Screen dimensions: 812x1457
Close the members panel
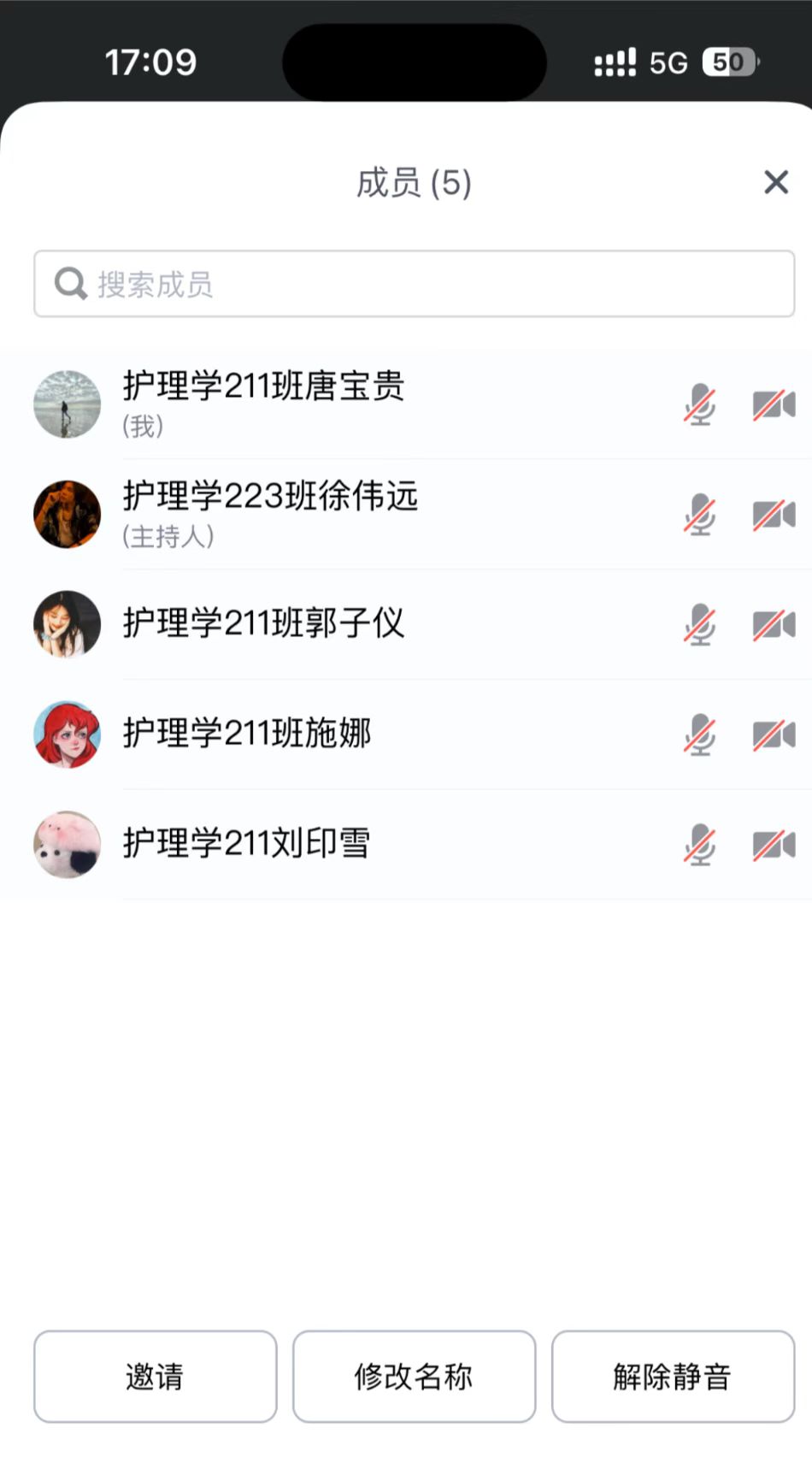click(x=775, y=182)
